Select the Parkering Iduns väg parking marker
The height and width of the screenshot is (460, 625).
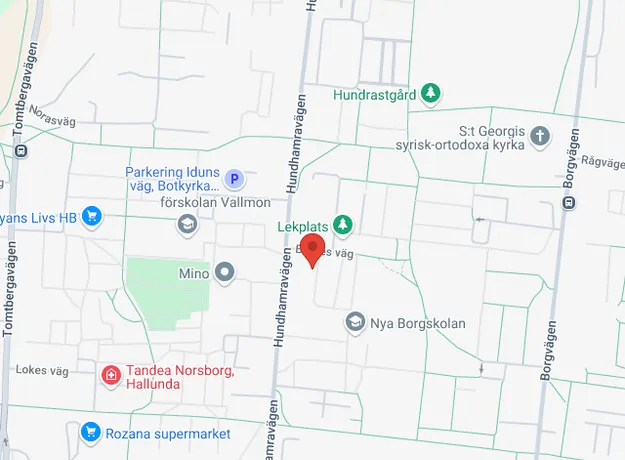pos(234,179)
